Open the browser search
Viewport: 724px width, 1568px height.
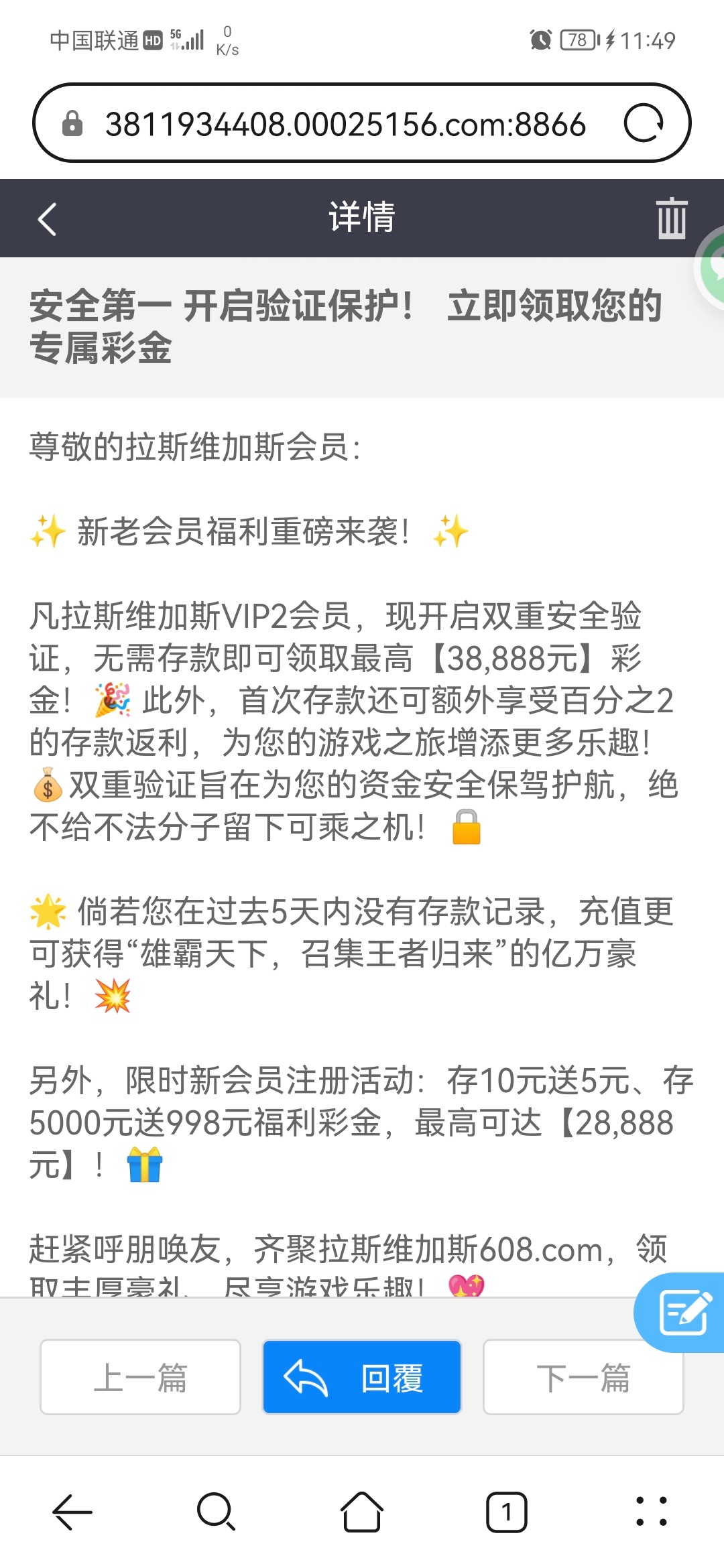click(216, 1512)
